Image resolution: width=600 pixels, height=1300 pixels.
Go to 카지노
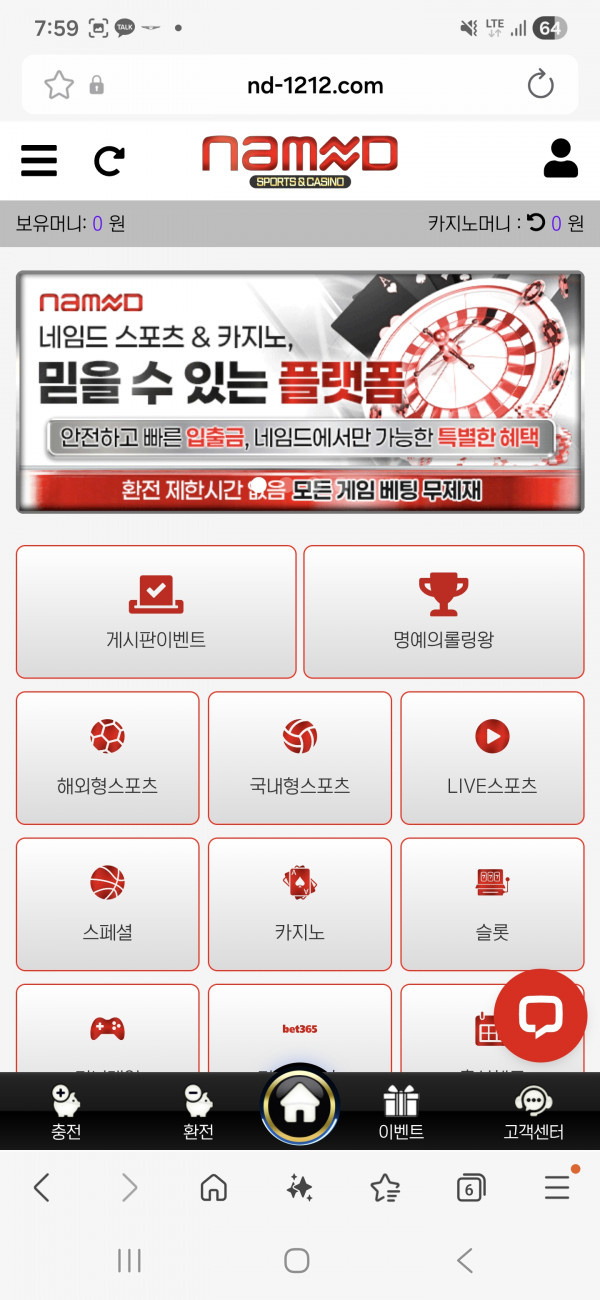(299, 904)
